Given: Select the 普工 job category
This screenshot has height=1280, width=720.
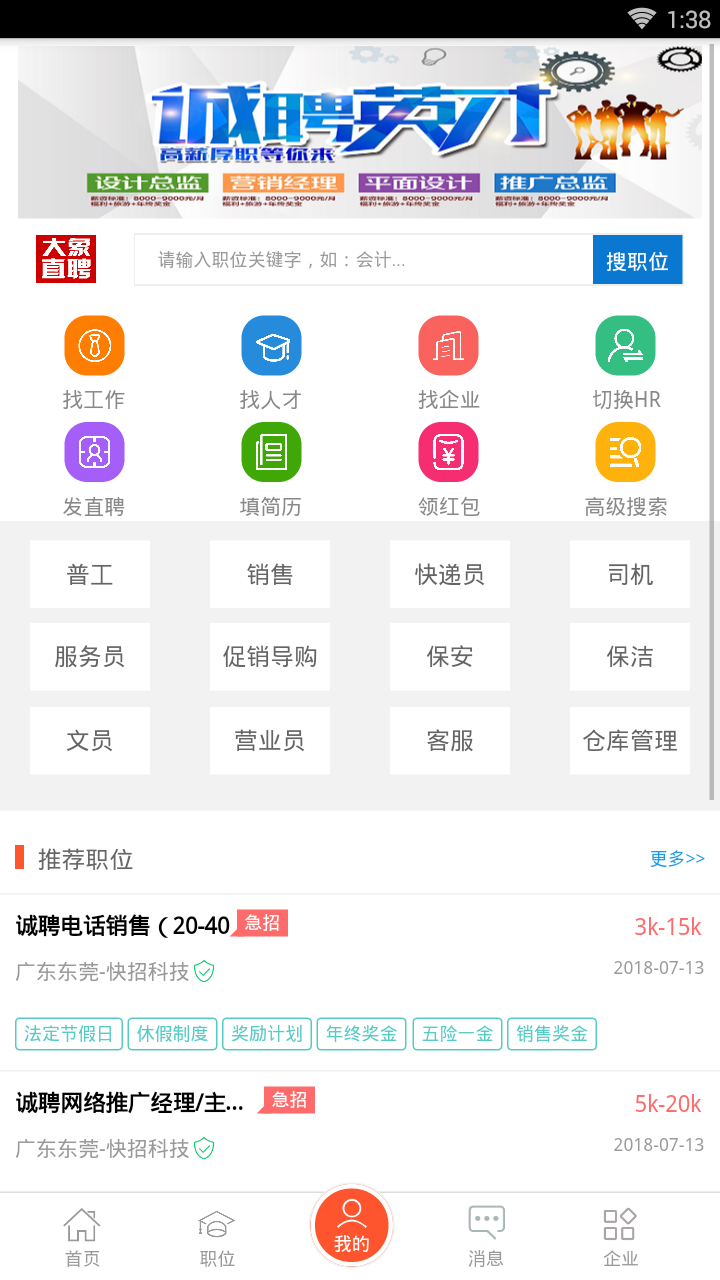Looking at the screenshot, I should point(90,574).
